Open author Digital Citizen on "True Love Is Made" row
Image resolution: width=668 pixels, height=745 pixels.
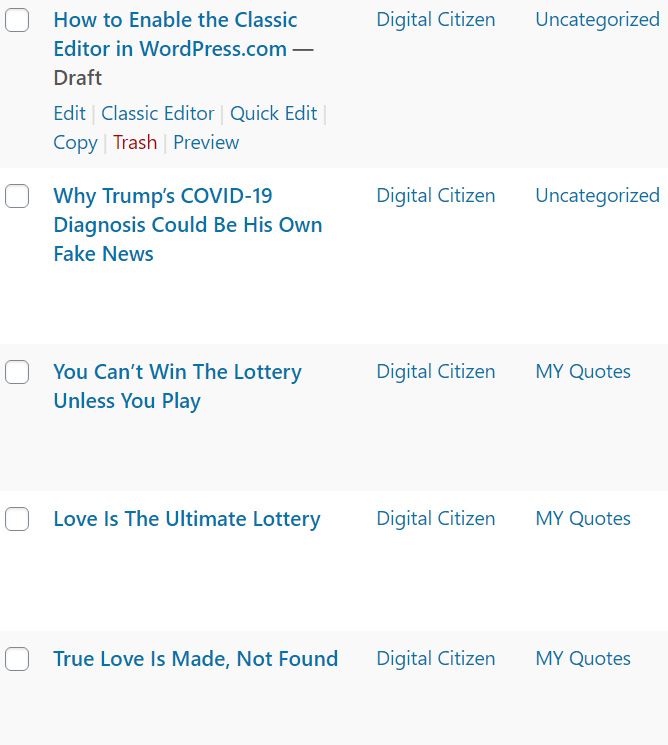tap(435, 659)
